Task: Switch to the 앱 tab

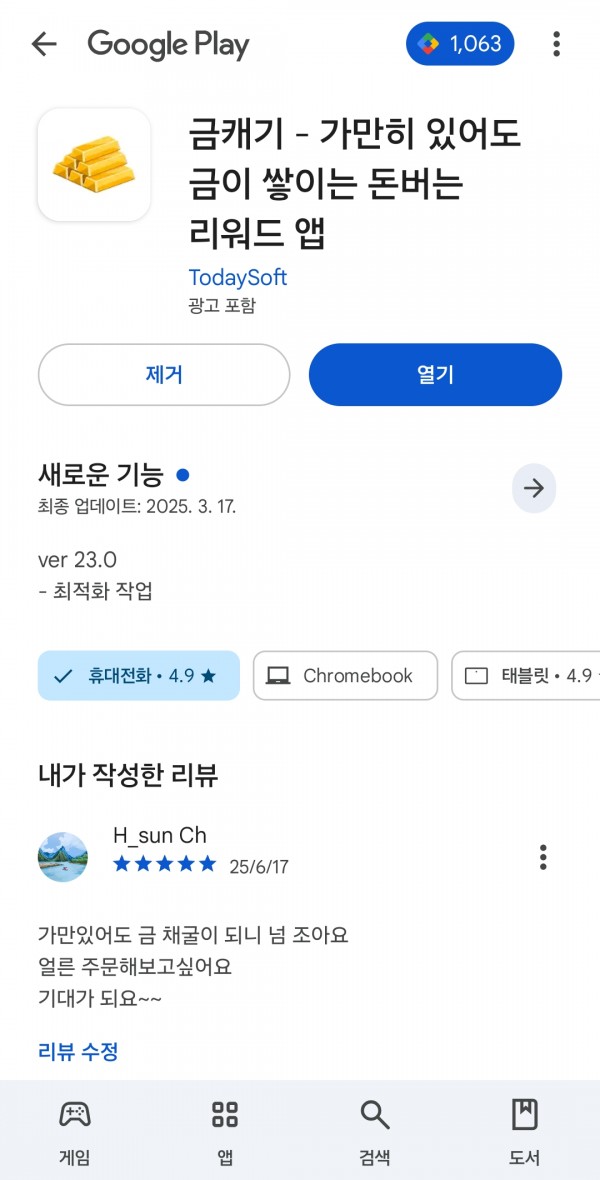Action: click(224, 1131)
